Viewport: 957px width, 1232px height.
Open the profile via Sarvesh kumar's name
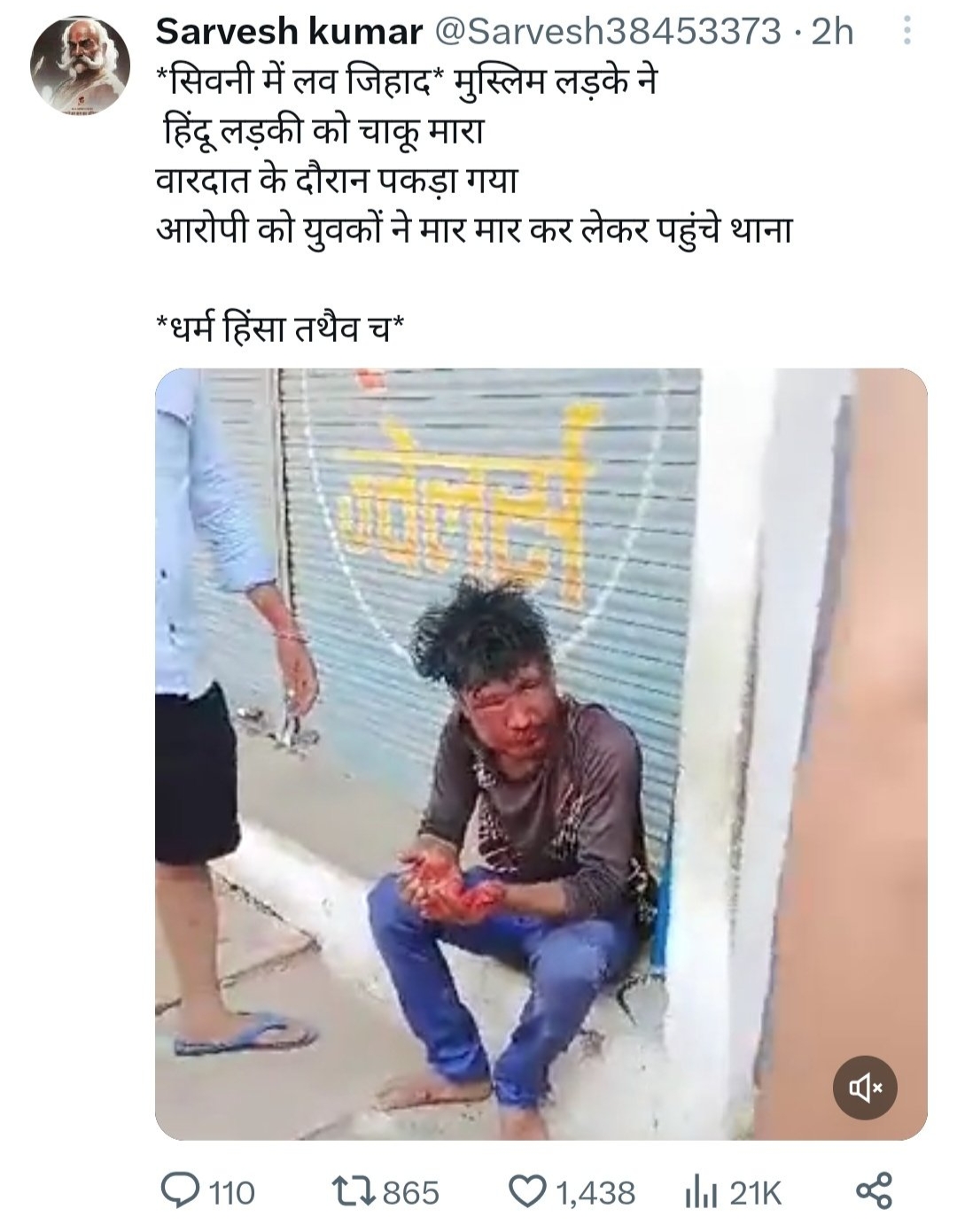click(288, 32)
